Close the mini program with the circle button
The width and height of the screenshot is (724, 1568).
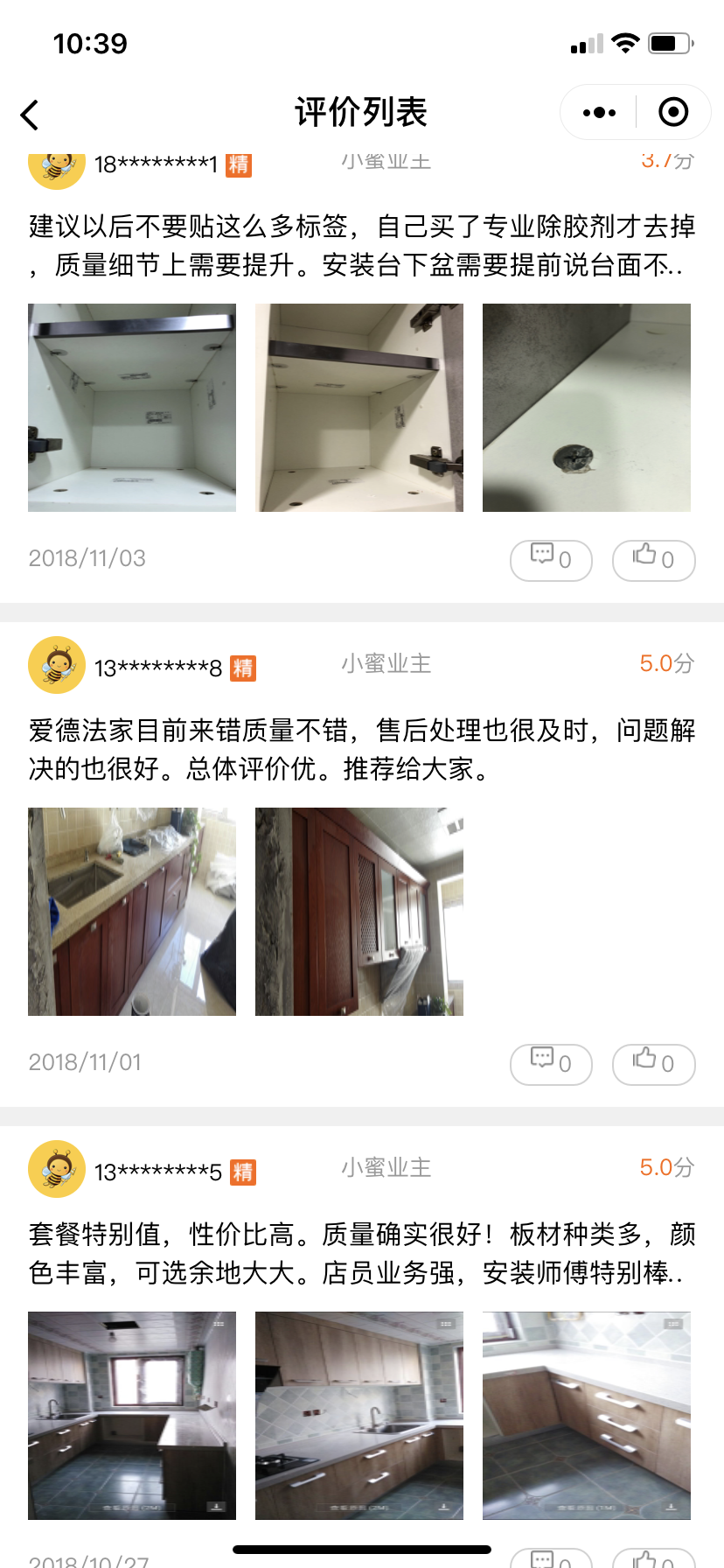(672, 113)
